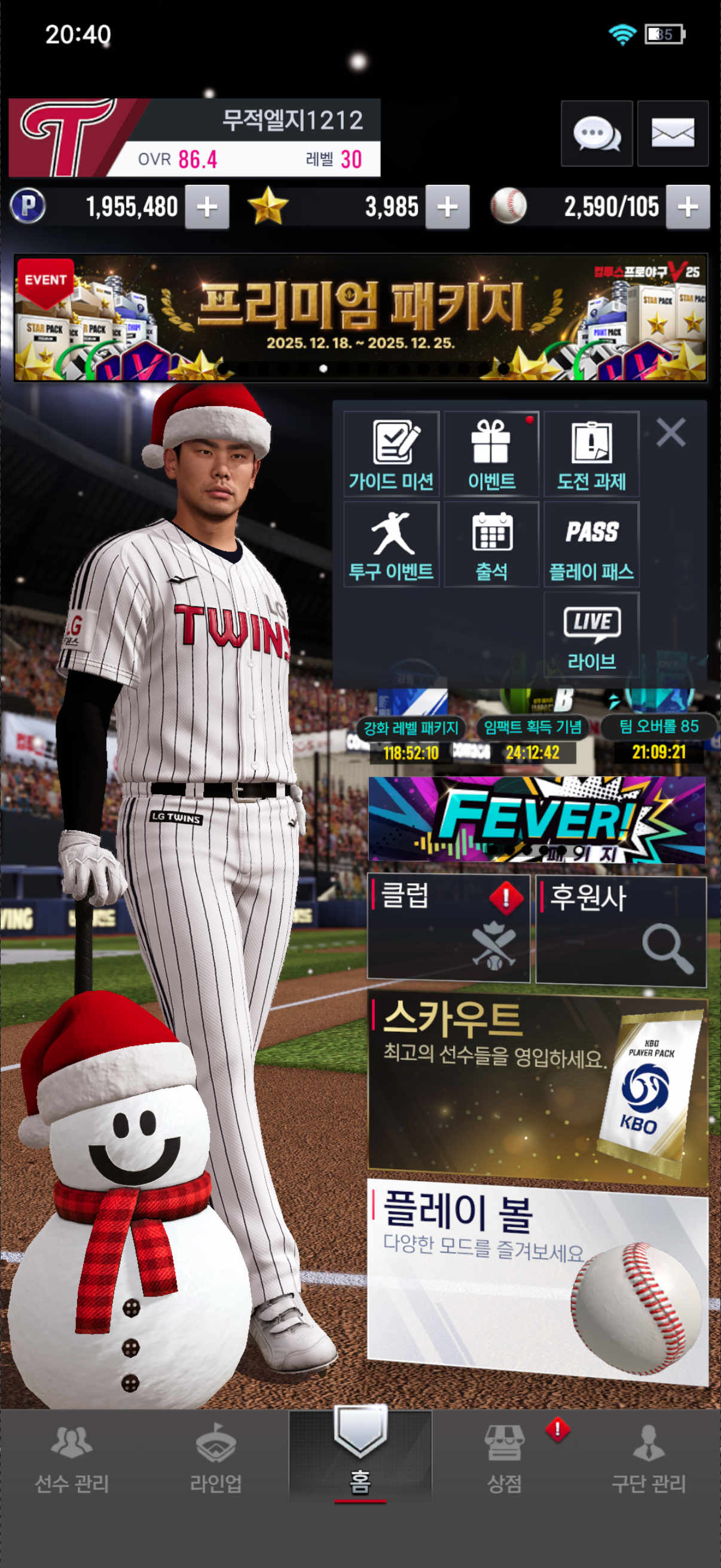Open 플레이 패스
Screen dimensions: 721x1568
[591, 544]
